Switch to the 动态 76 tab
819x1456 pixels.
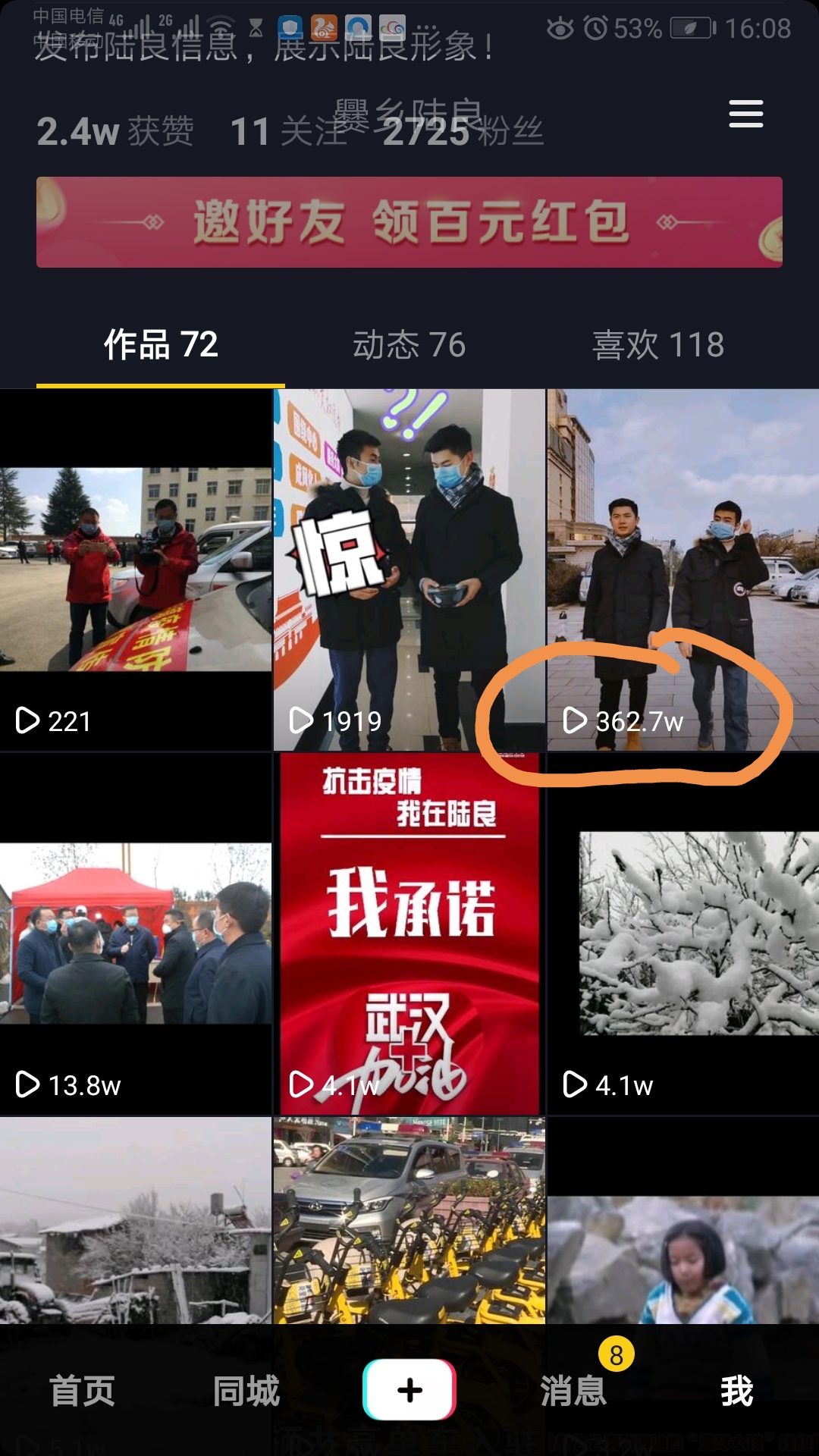coord(409,345)
